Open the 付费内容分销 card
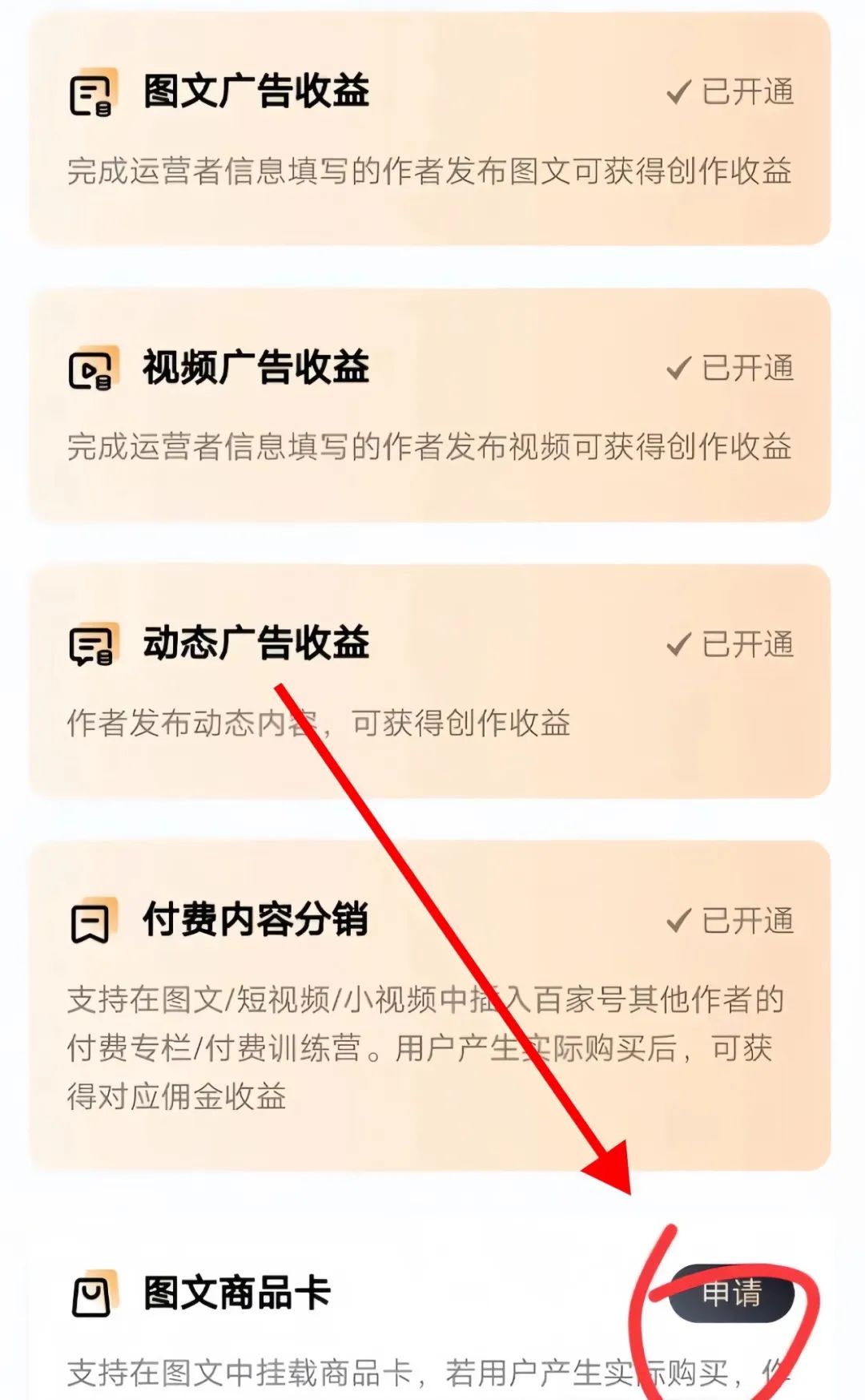The height and width of the screenshot is (1400, 865). point(430,1005)
